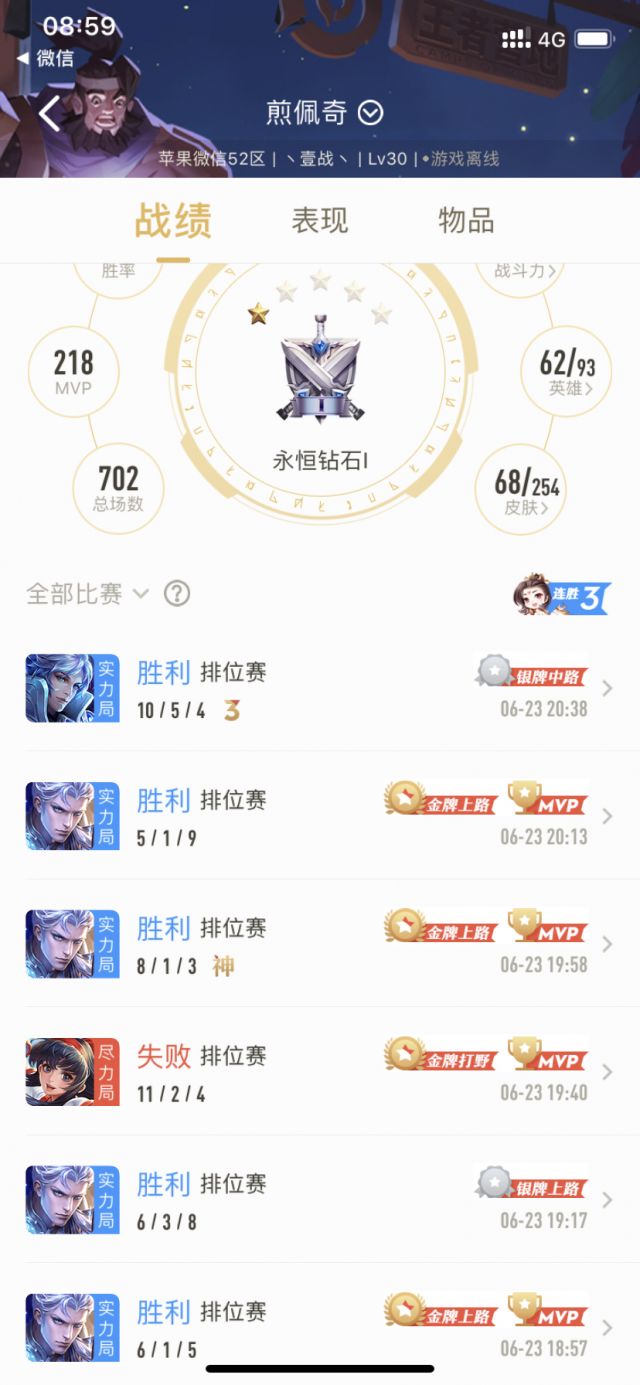The height and width of the screenshot is (1385, 640).
Task: Open the 5/1/9 win at 06-23 20:13
Action: click(x=320, y=816)
